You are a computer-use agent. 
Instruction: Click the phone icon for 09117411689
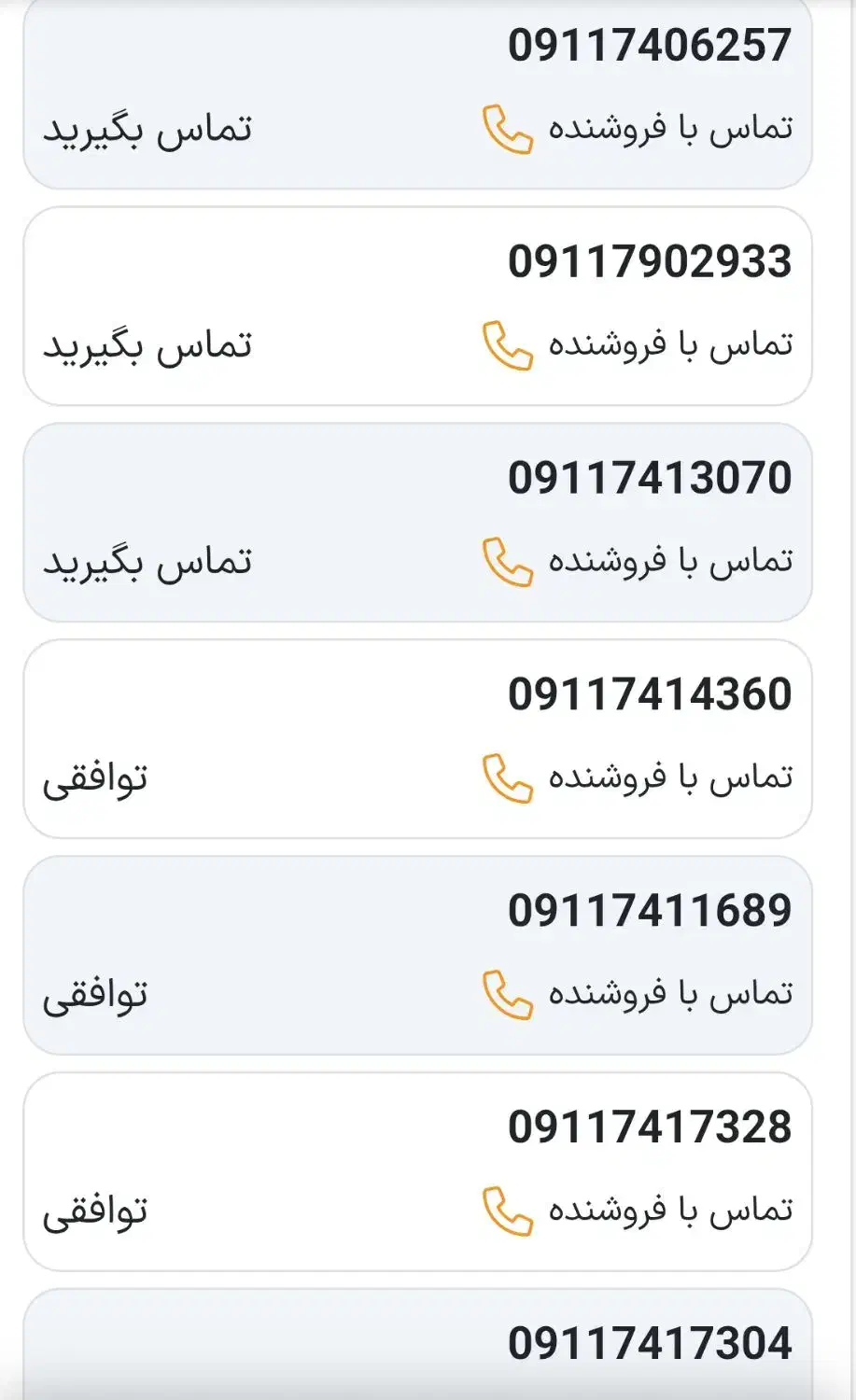click(508, 994)
